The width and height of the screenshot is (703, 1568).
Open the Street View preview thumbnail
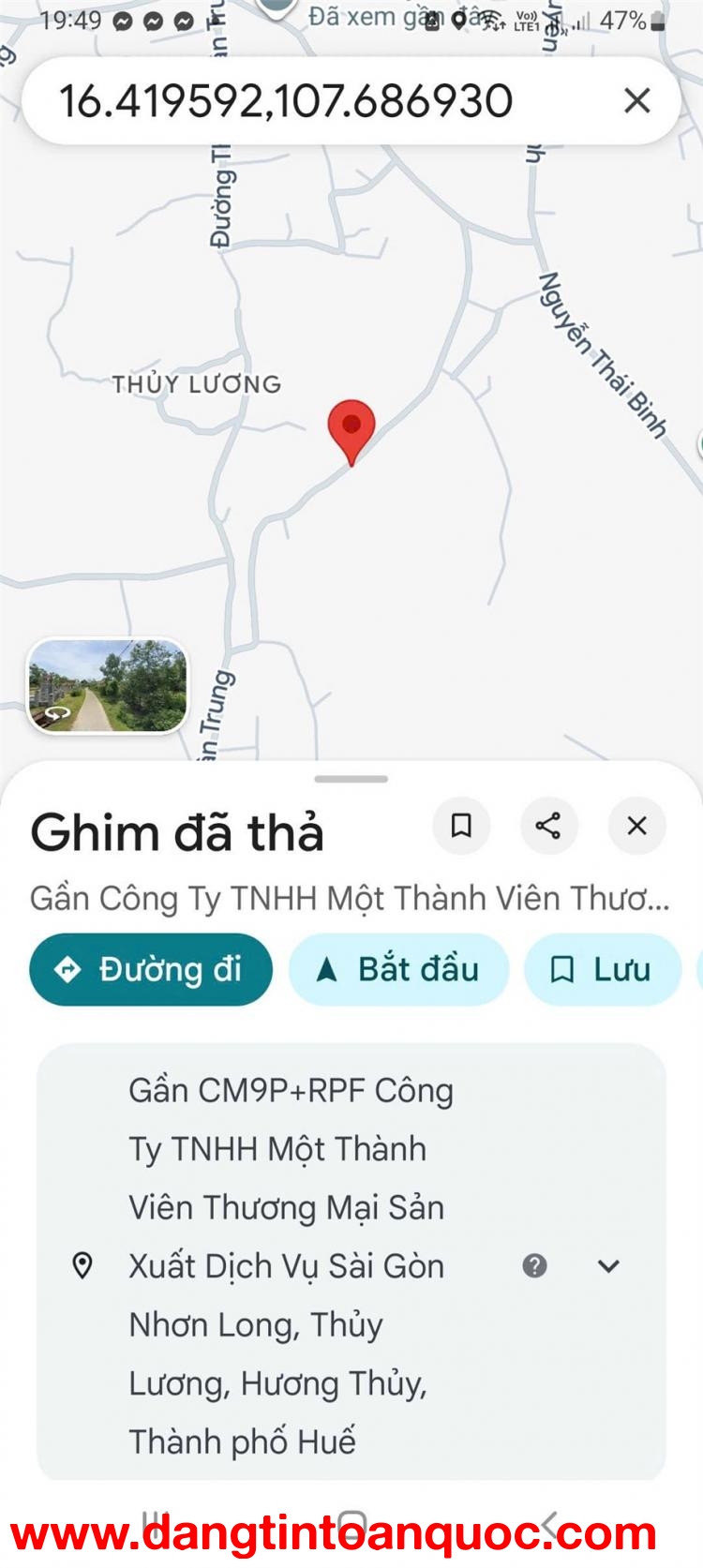105,685
